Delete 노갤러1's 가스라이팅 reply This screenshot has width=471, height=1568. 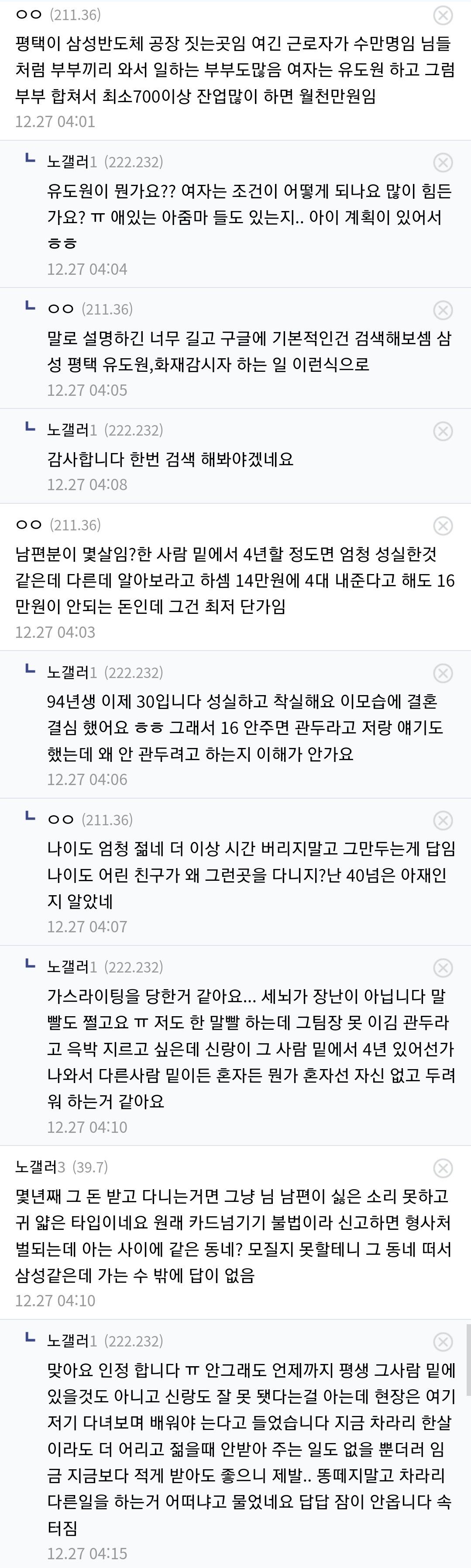pyautogui.click(x=442, y=968)
